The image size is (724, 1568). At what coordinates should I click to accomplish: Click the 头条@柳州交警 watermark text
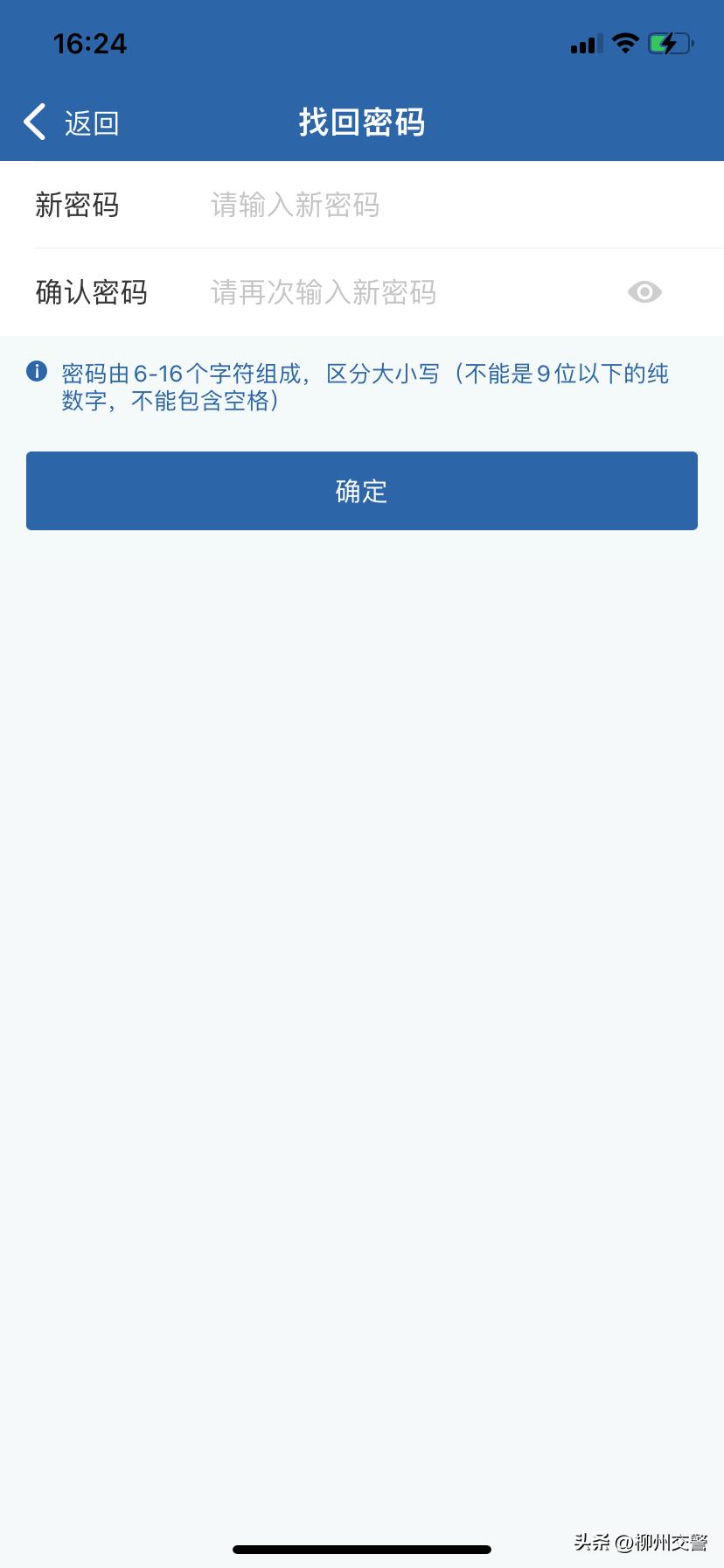tap(643, 1542)
